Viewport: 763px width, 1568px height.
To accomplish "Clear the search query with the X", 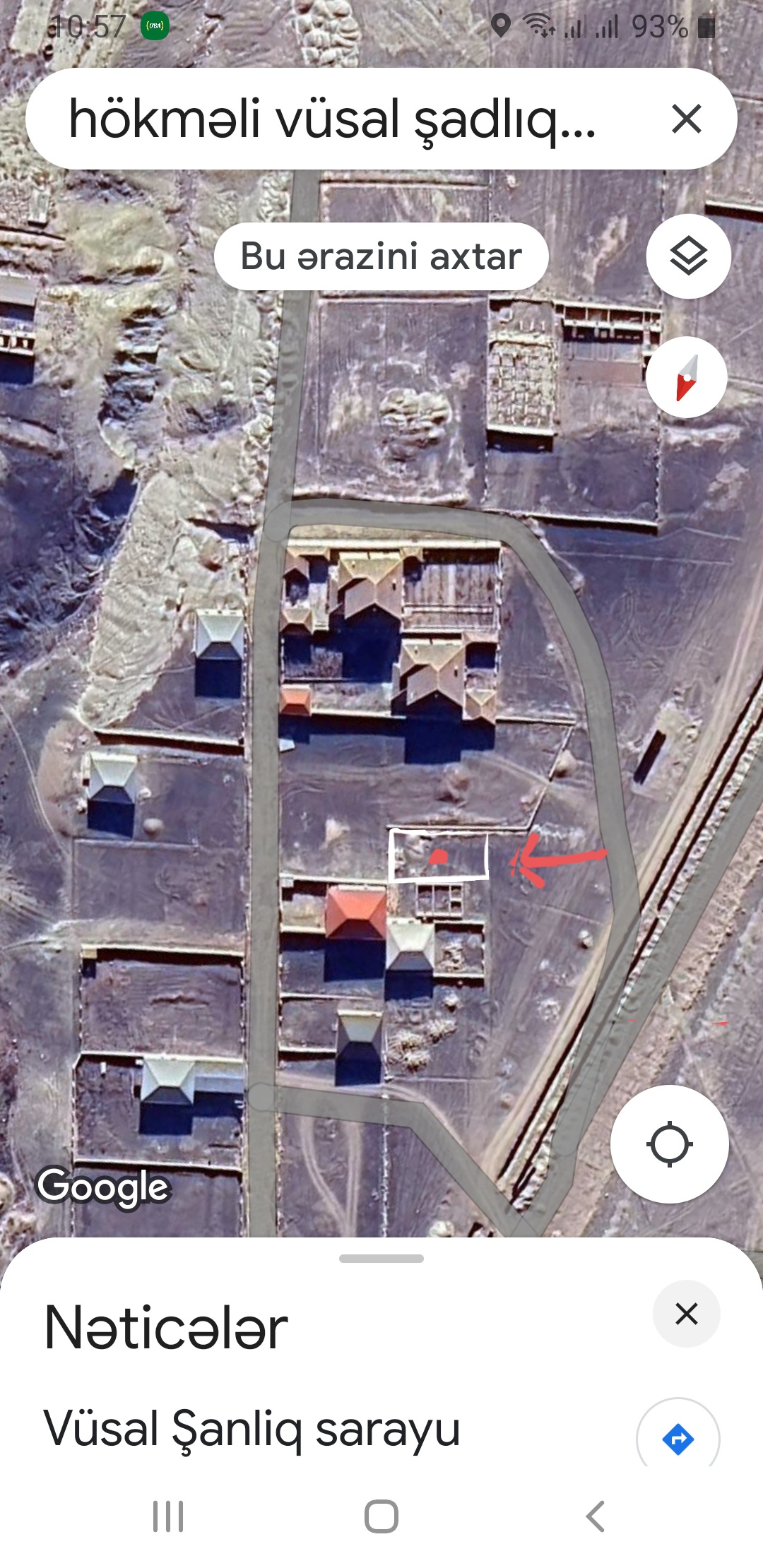I will click(686, 119).
